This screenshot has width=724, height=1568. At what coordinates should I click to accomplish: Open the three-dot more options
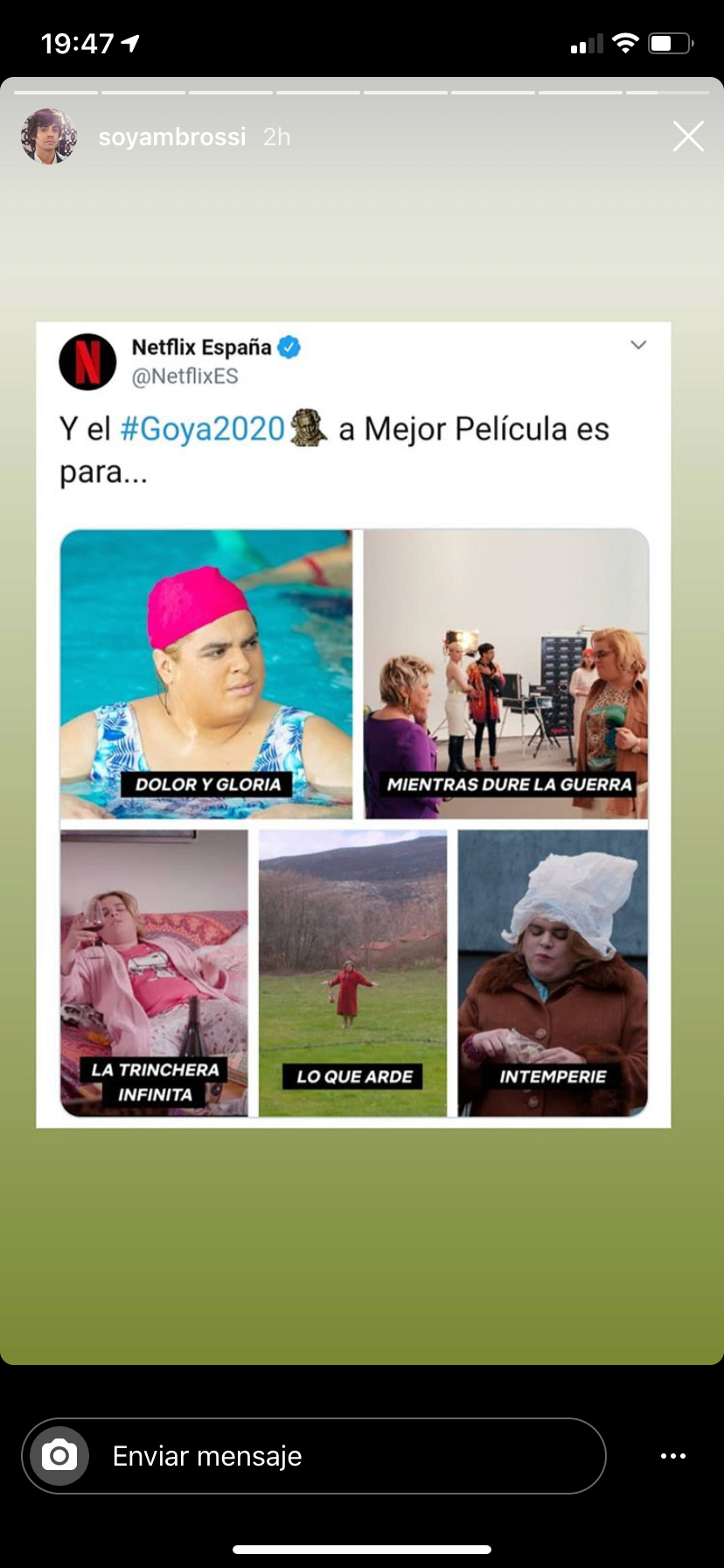coord(672,1456)
